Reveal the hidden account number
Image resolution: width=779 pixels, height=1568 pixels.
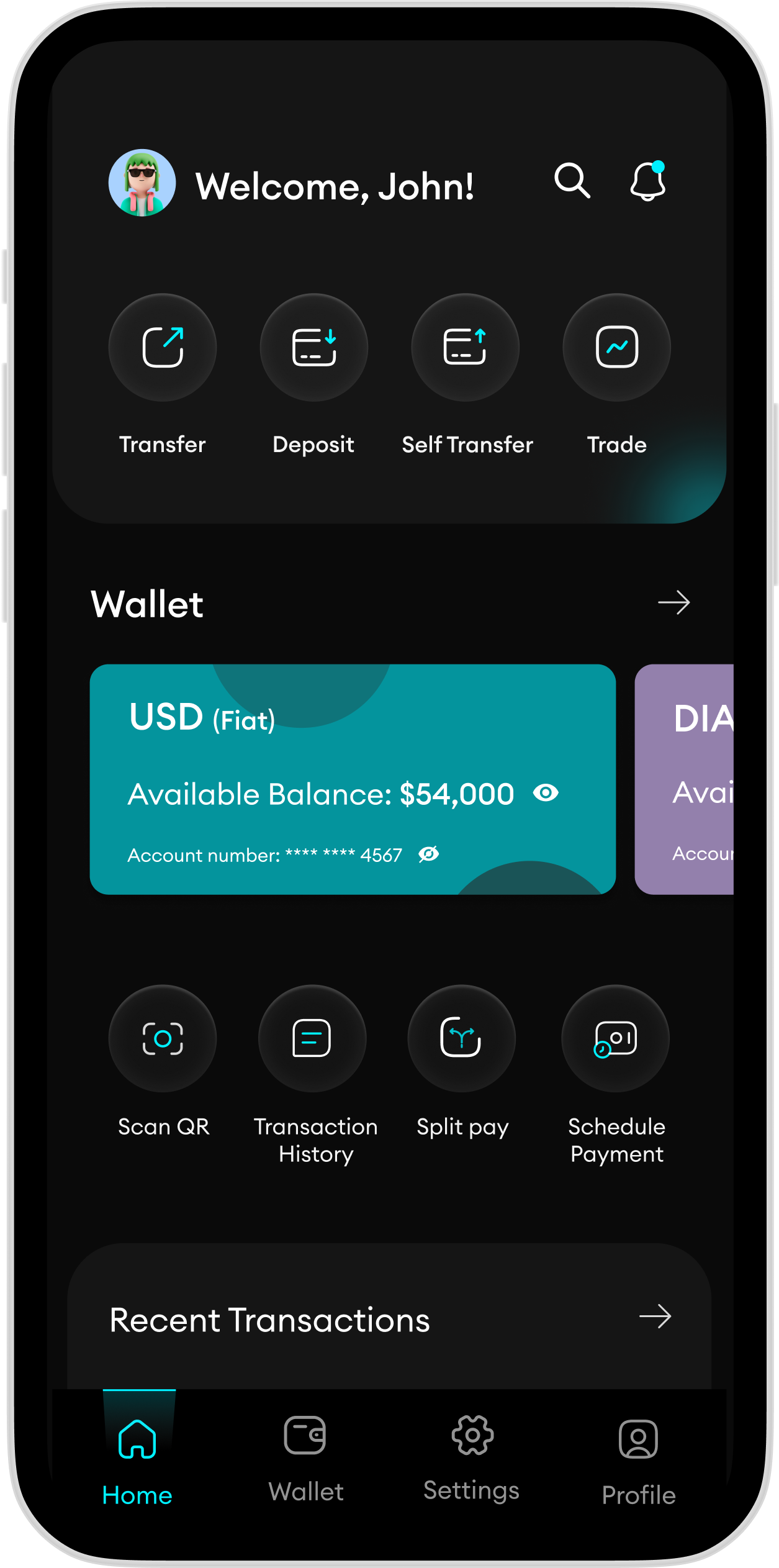(x=428, y=854)
